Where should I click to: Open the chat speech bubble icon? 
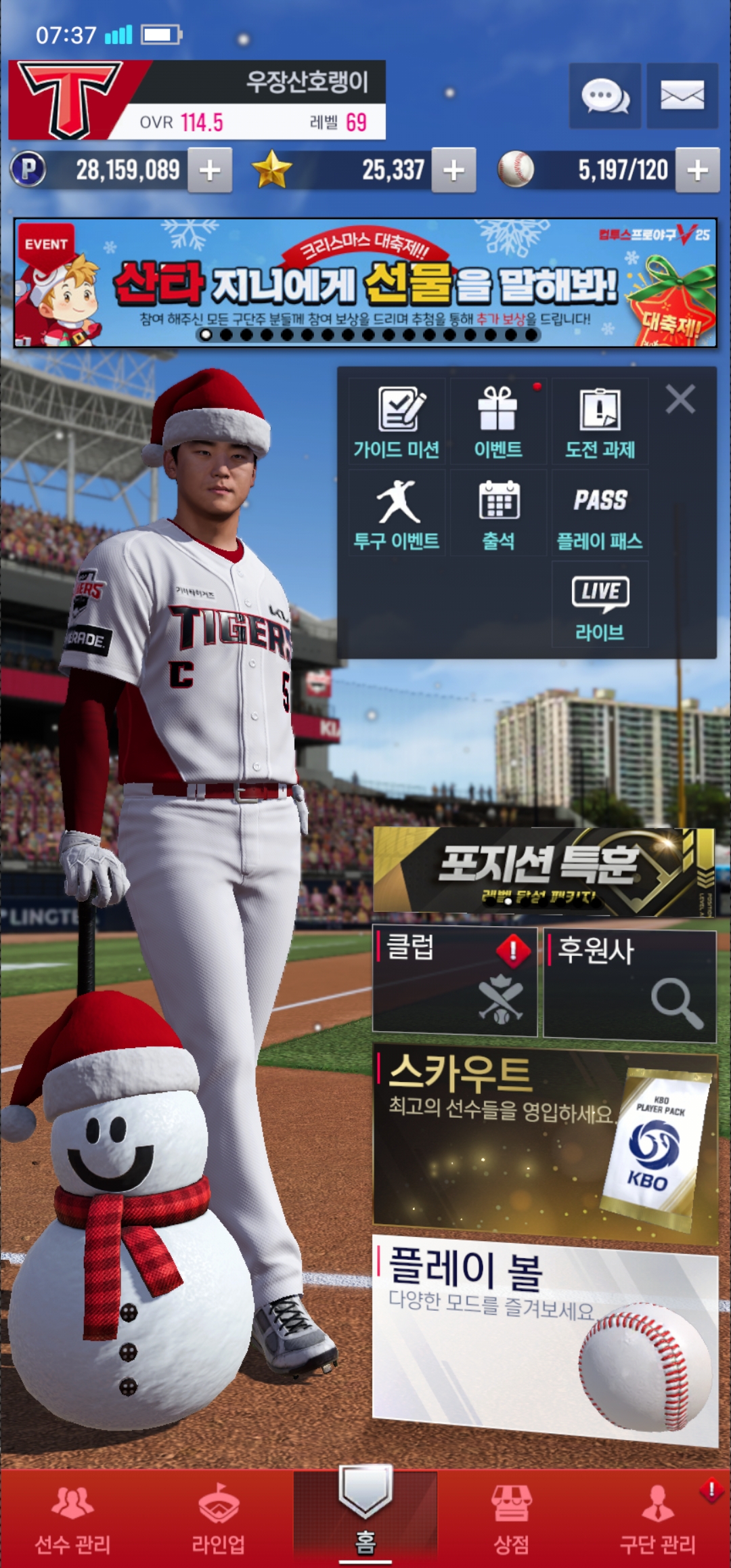pos(604,96)
